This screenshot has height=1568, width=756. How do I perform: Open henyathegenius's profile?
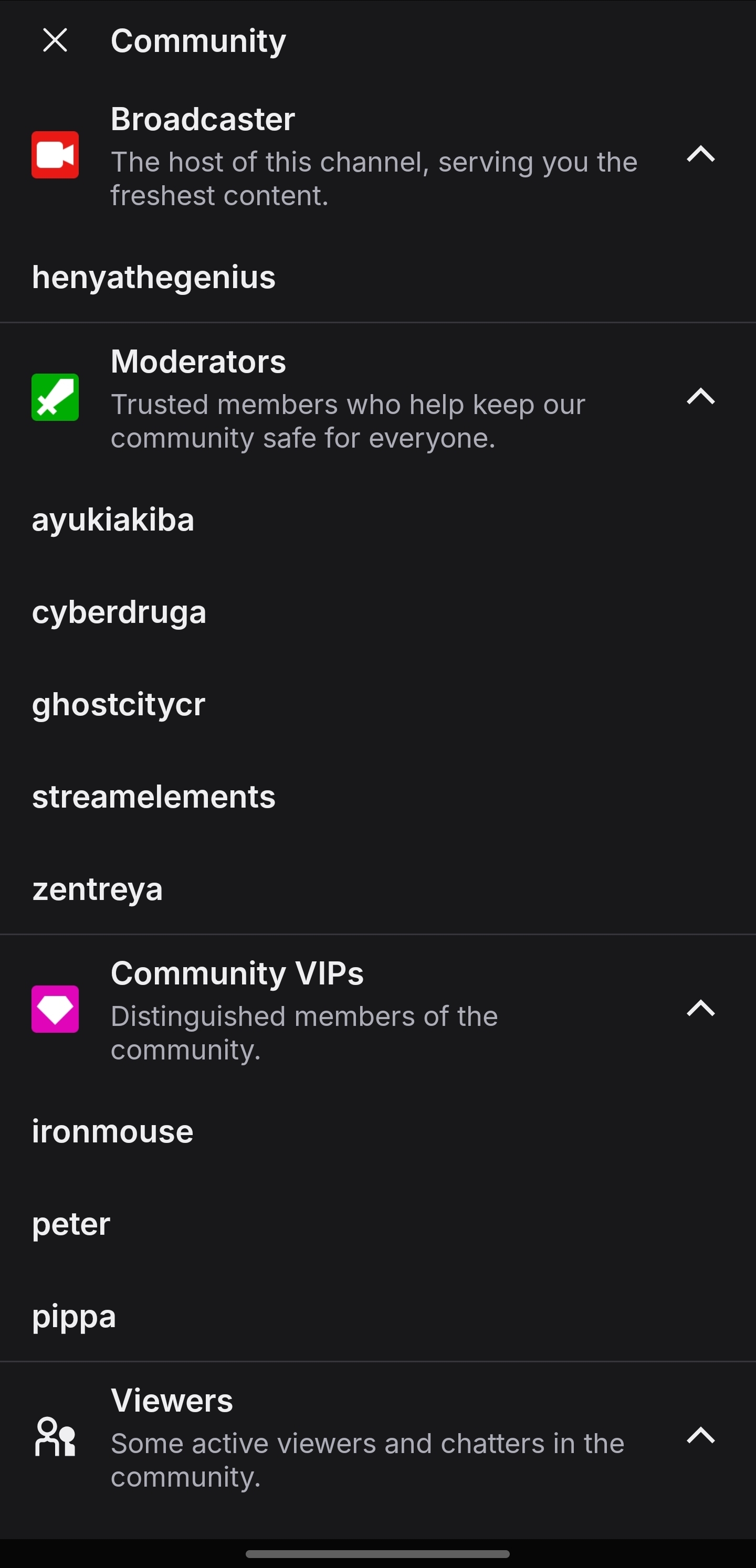click(x=153, y=277)
